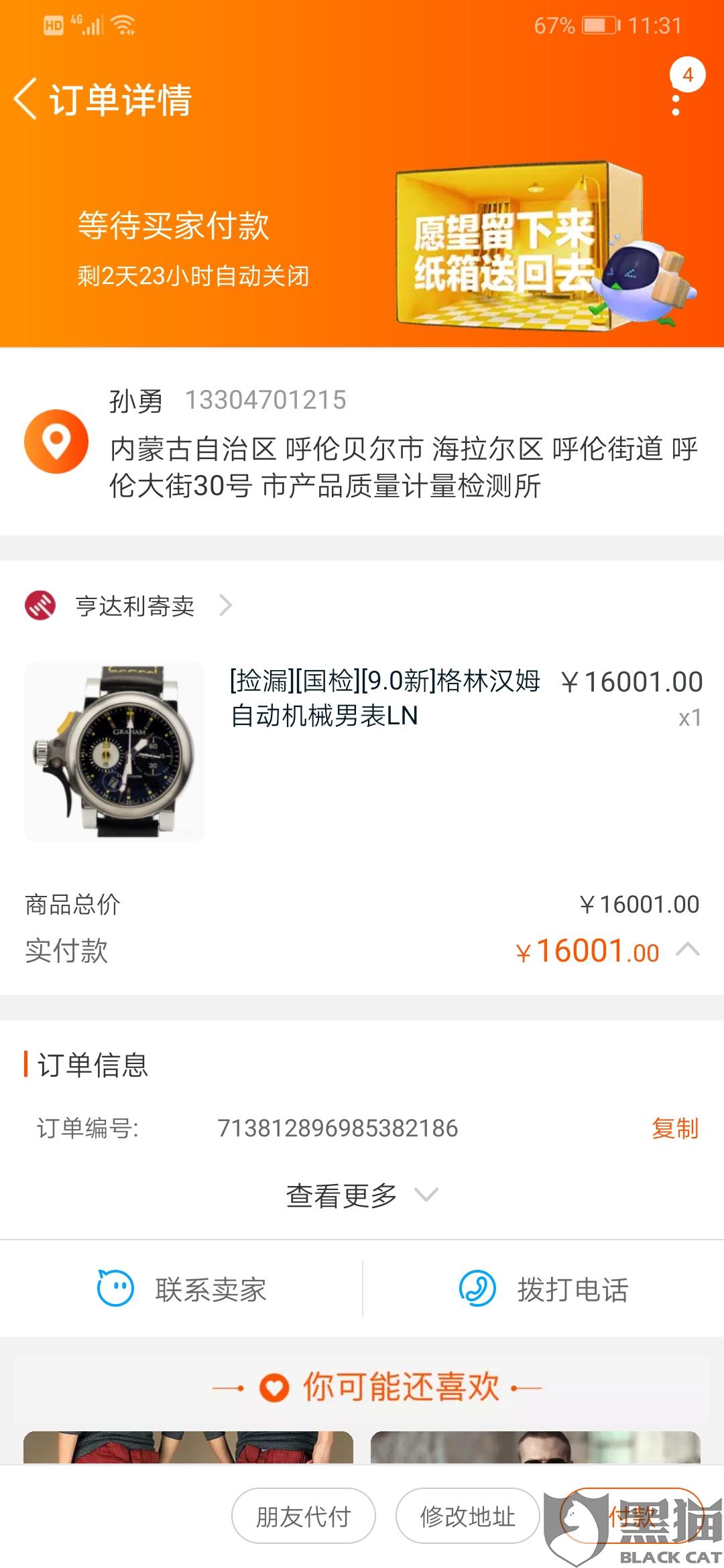Expand 查看更多 order information
This screenshot has height=1568, width=724.
362,1195
